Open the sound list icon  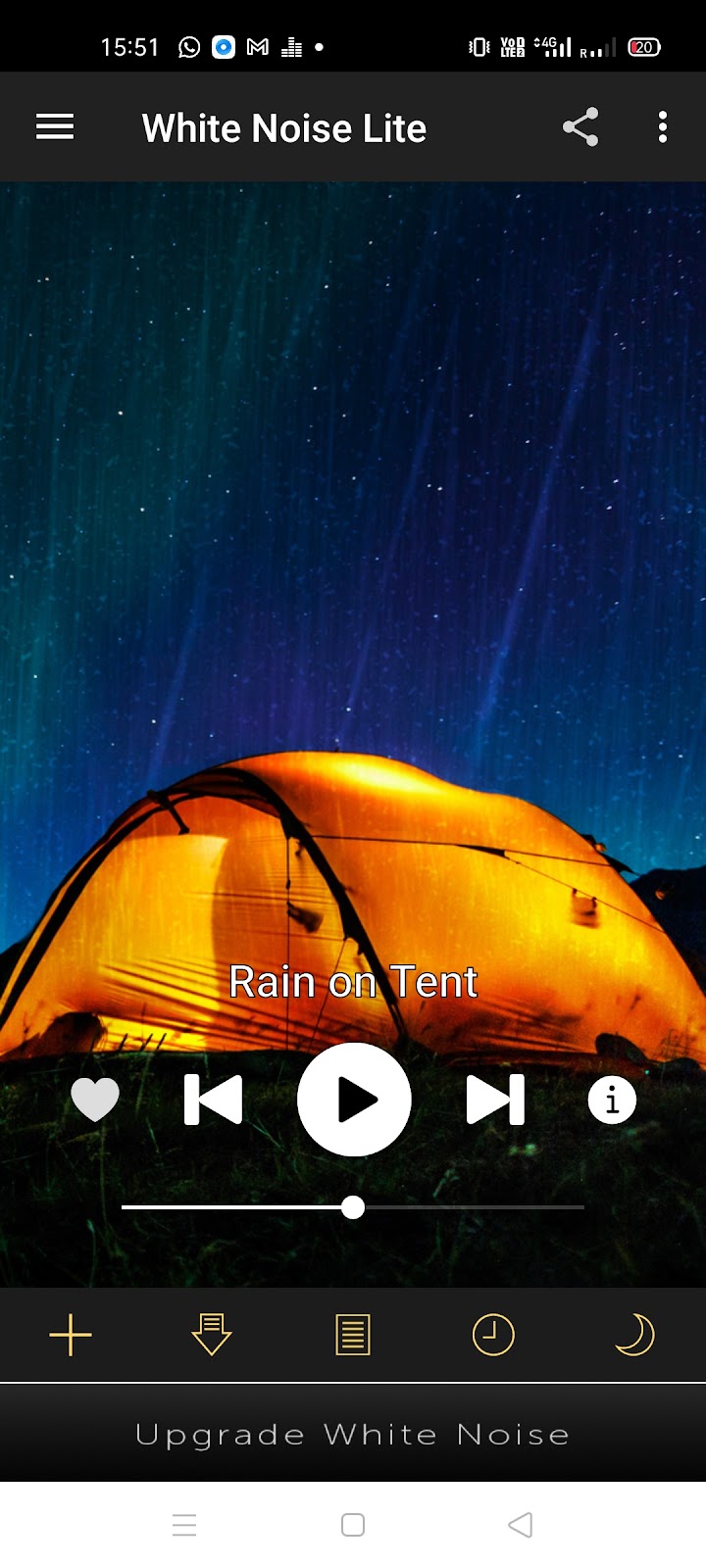pyautogui.click(x=353, y=1335)
